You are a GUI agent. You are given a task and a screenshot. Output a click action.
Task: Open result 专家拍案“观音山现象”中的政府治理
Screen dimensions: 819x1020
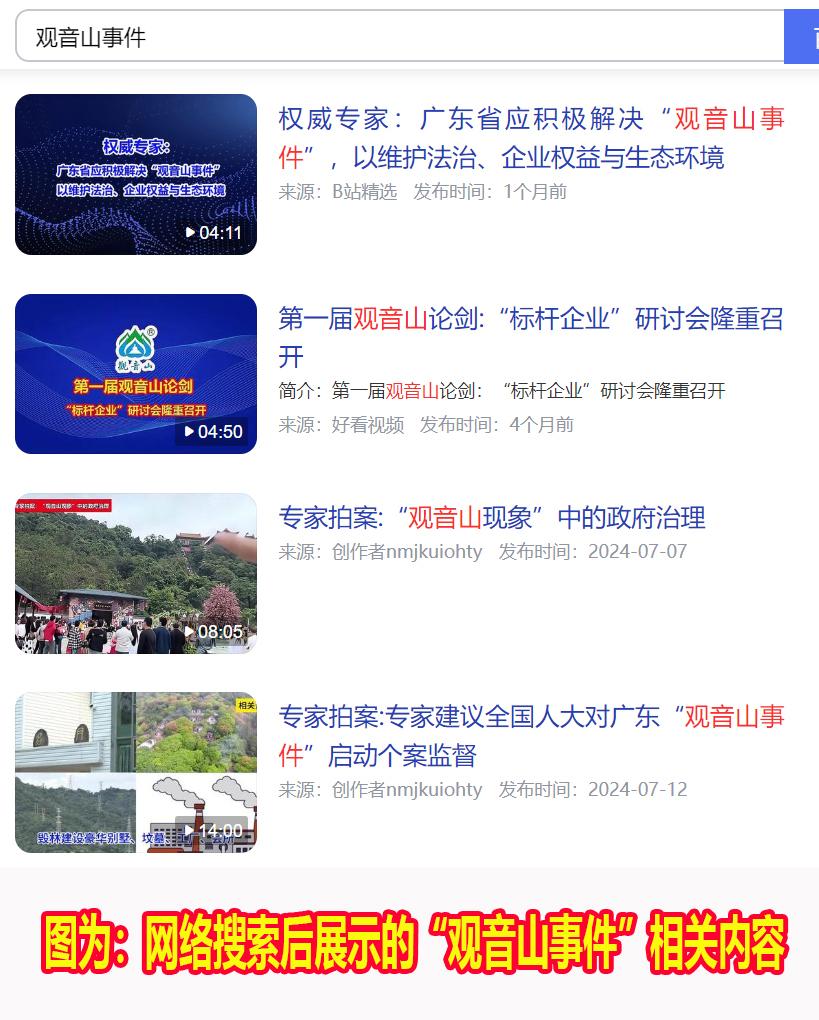pyautogui.click(x=492, y=518)
